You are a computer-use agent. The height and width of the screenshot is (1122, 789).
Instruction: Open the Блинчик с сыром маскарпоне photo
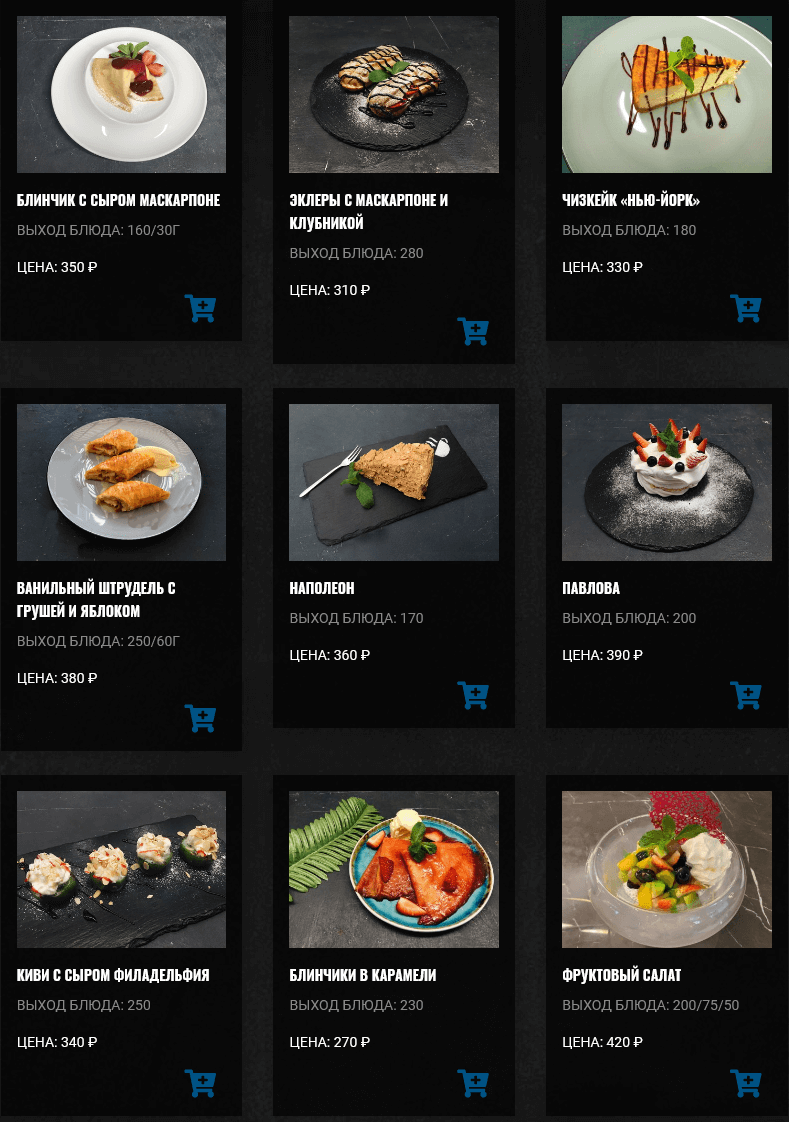pyautogui.click(x=121, y=94)
